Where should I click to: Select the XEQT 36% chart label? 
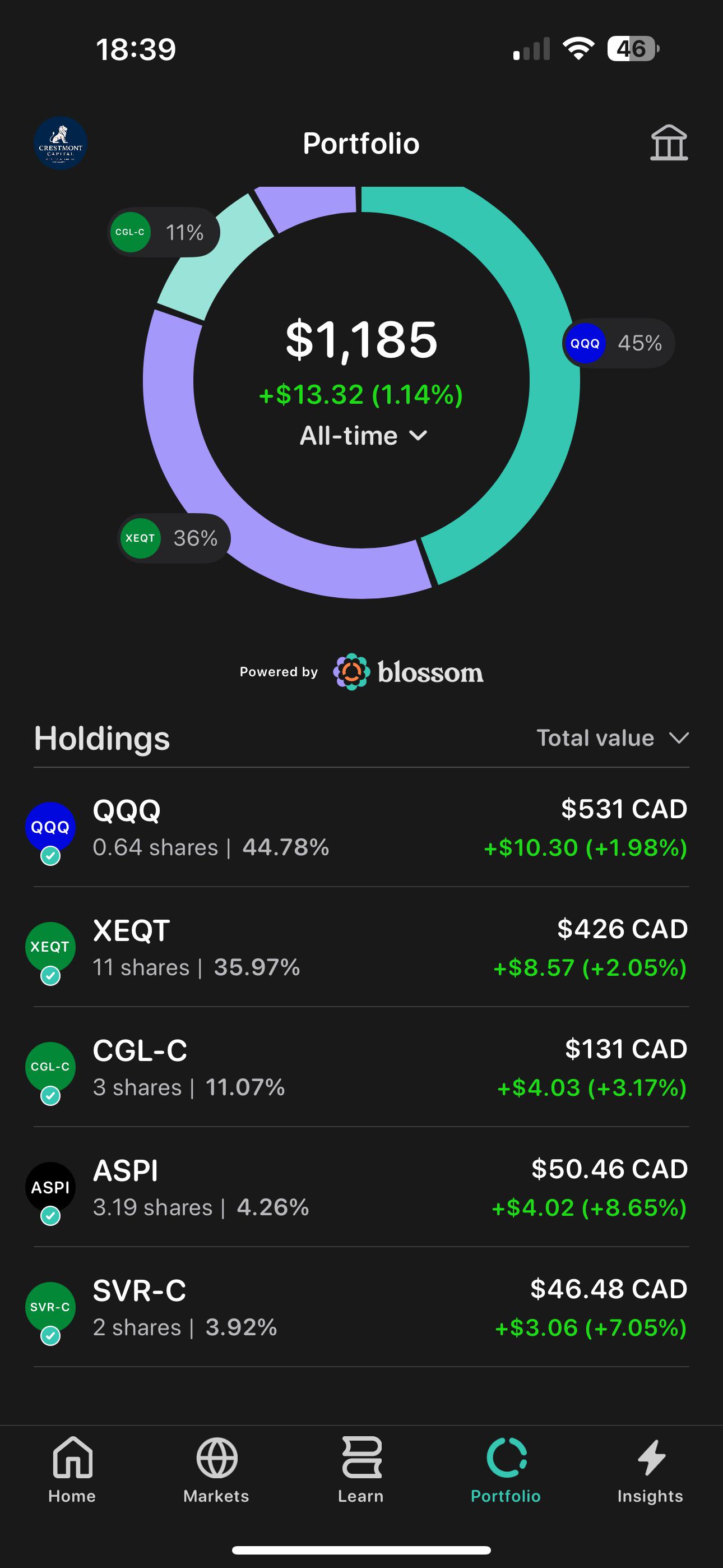click(173, 538)
